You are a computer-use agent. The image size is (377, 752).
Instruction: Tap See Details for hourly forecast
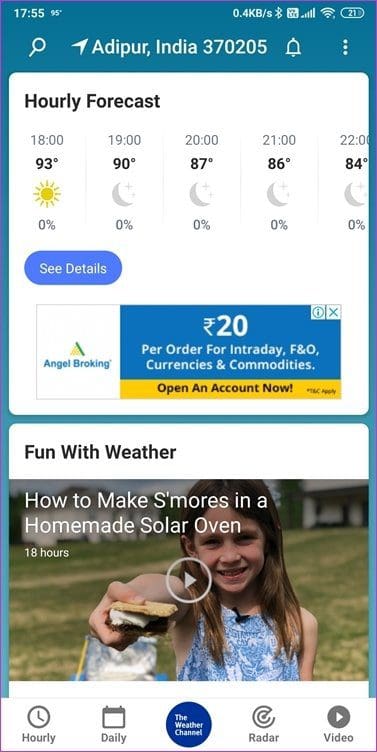73,268
